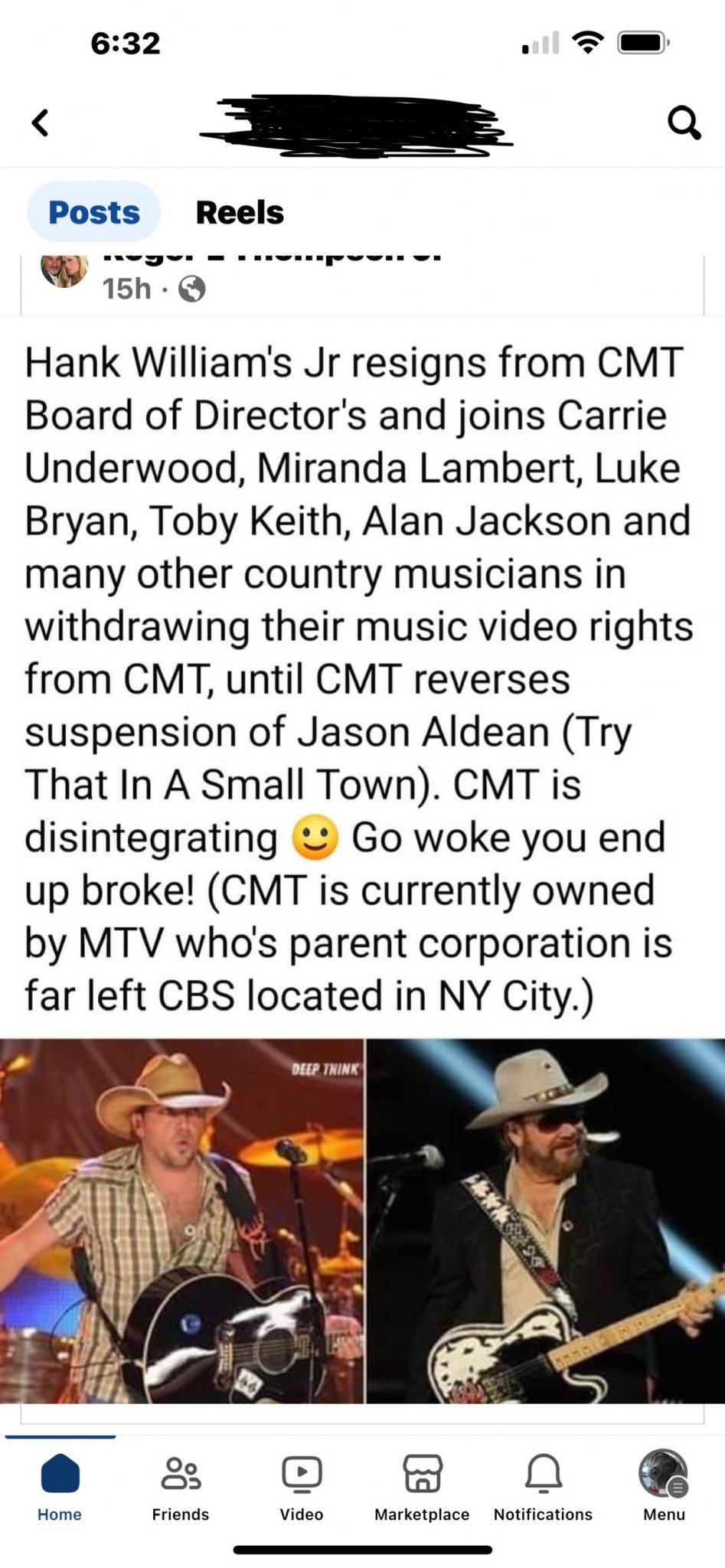Viewport: 725px width, 1568px height.
Task: Open the Hank Williams Jr photo on right
Action: (546, 1220)
